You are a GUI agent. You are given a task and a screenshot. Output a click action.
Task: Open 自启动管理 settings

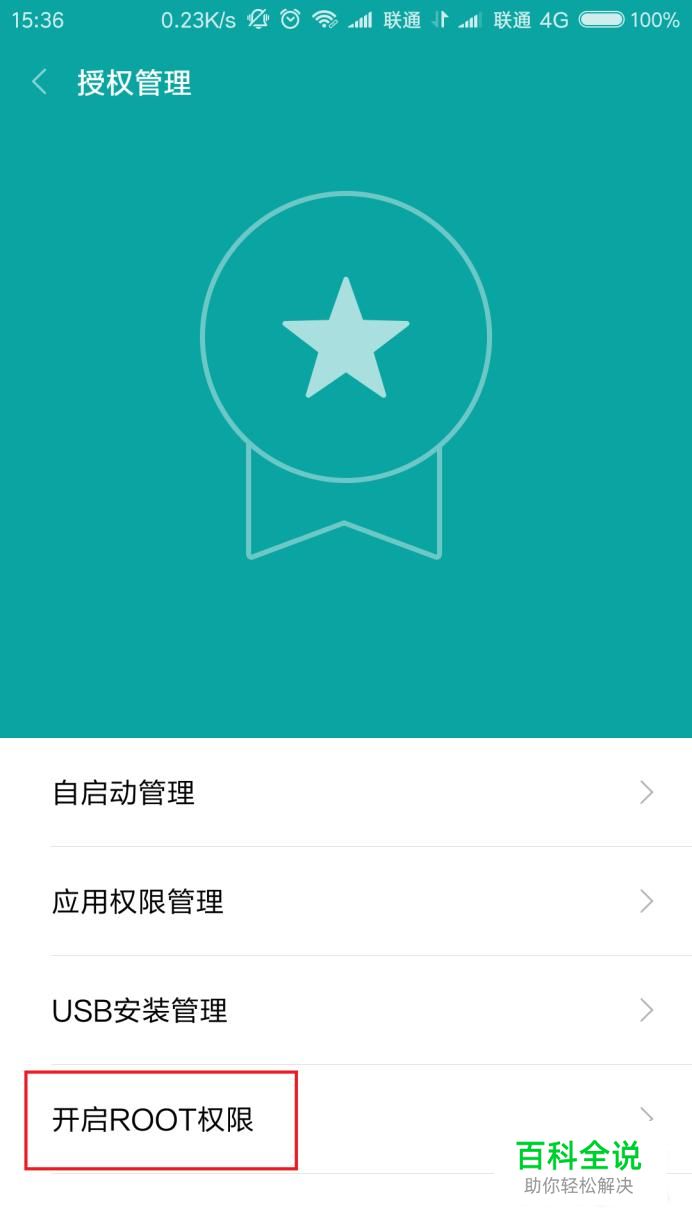[x=346, y=792]
